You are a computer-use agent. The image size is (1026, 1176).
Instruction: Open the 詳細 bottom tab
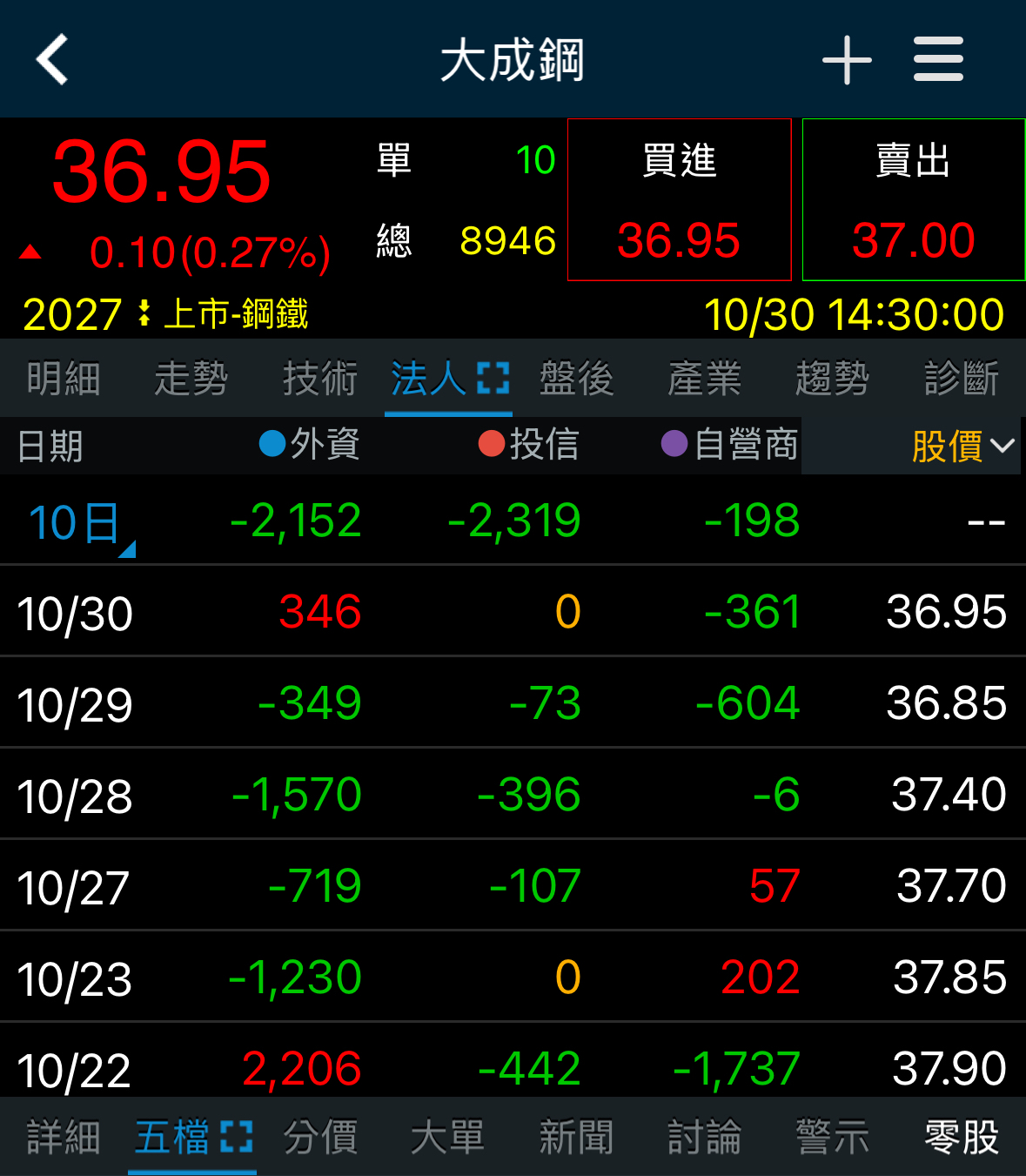(64, 1138)
